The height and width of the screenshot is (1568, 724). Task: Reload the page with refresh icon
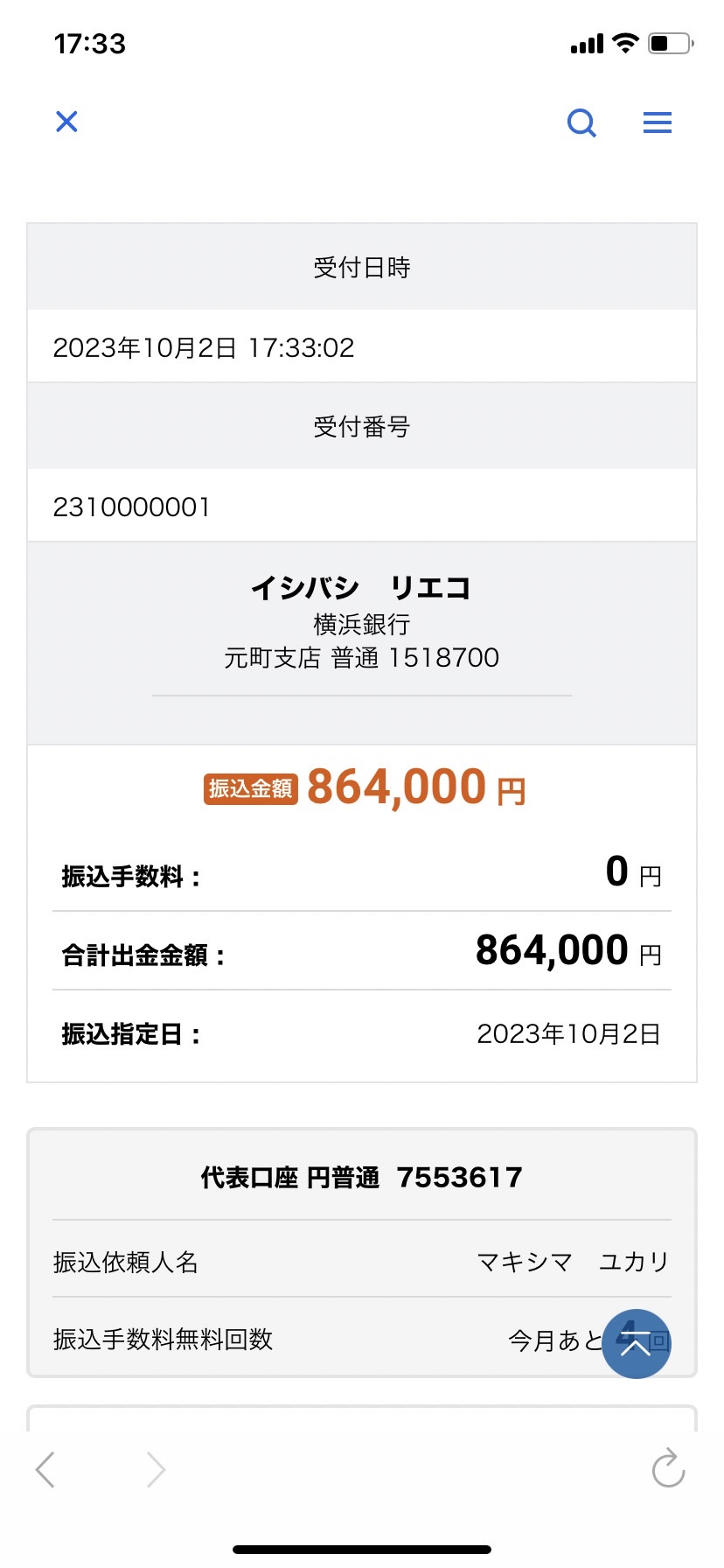coord(669,1468)
